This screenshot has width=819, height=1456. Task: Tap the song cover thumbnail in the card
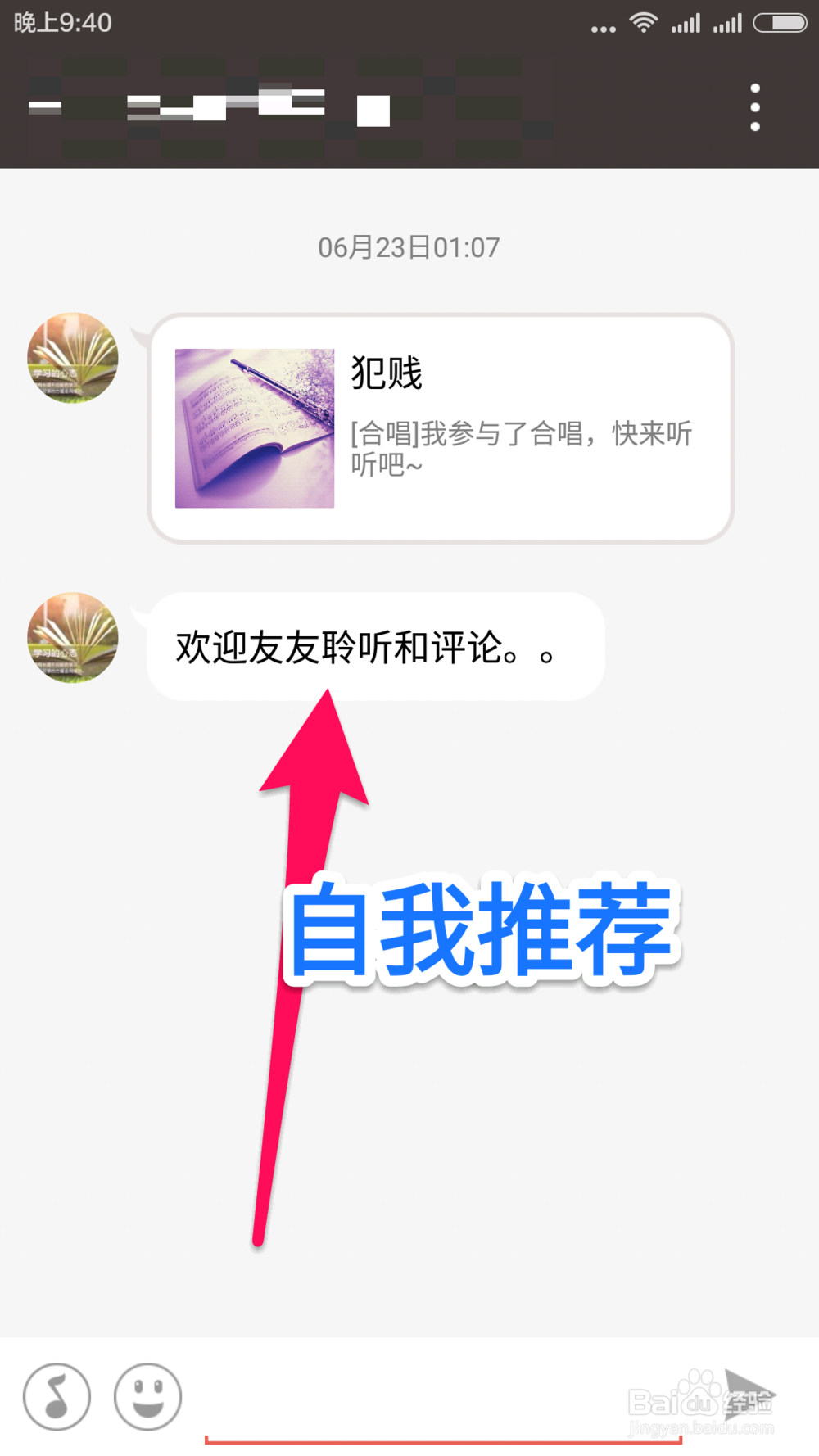tap(254, 427)
